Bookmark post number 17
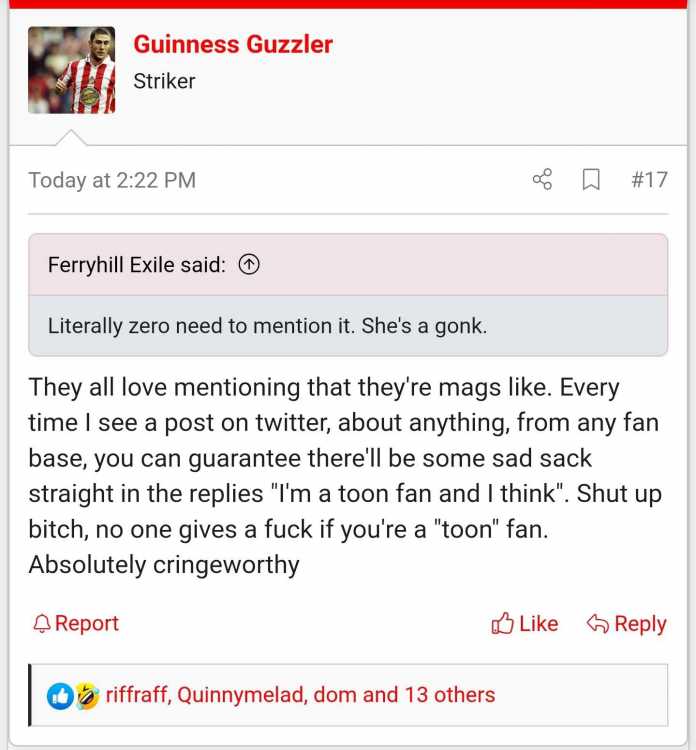The width and height of the screenshot is (696, 750). (591, 180)
